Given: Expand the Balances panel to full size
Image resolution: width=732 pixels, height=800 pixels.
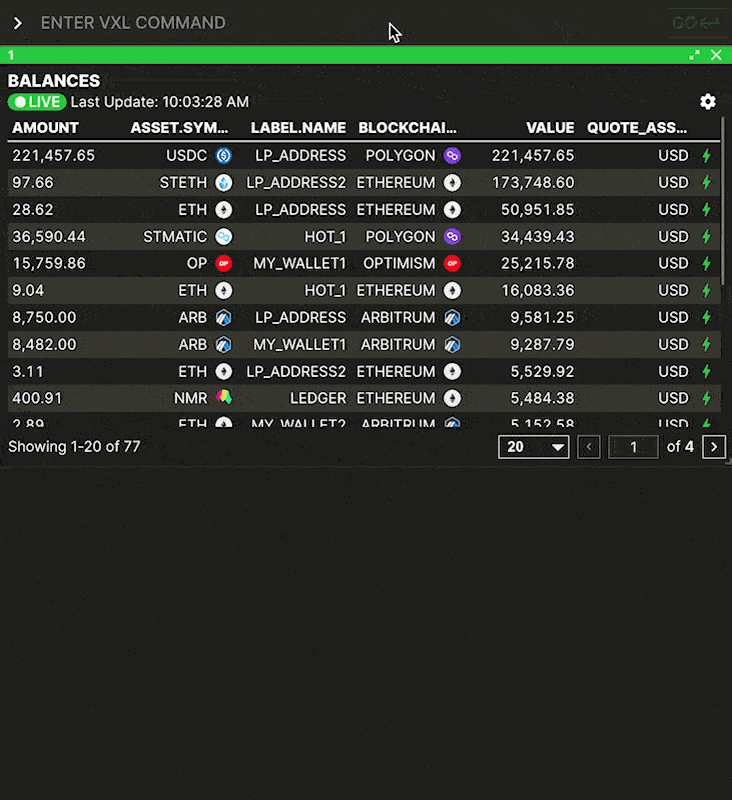Looking at the screenshot, I should tap(695, 55).
